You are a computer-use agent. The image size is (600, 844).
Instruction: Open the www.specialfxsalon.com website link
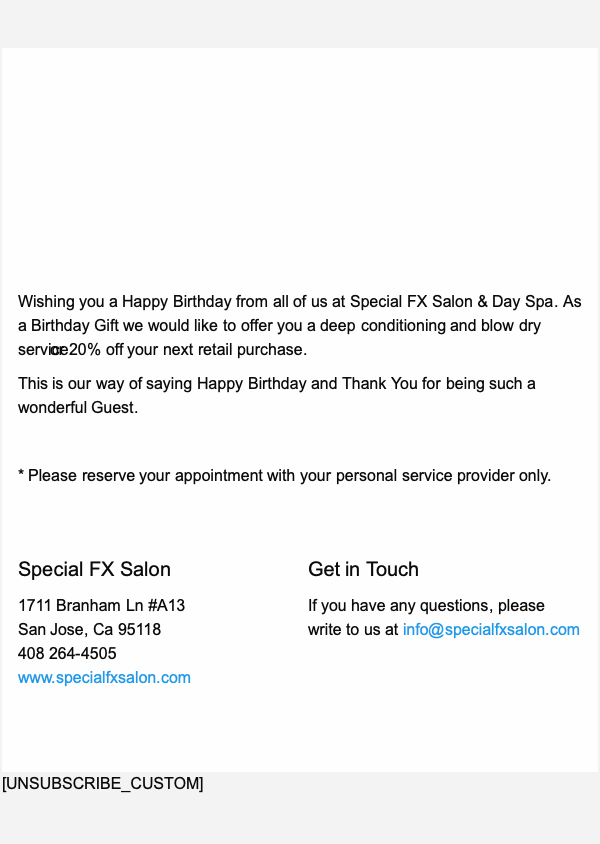coord(104,678)
